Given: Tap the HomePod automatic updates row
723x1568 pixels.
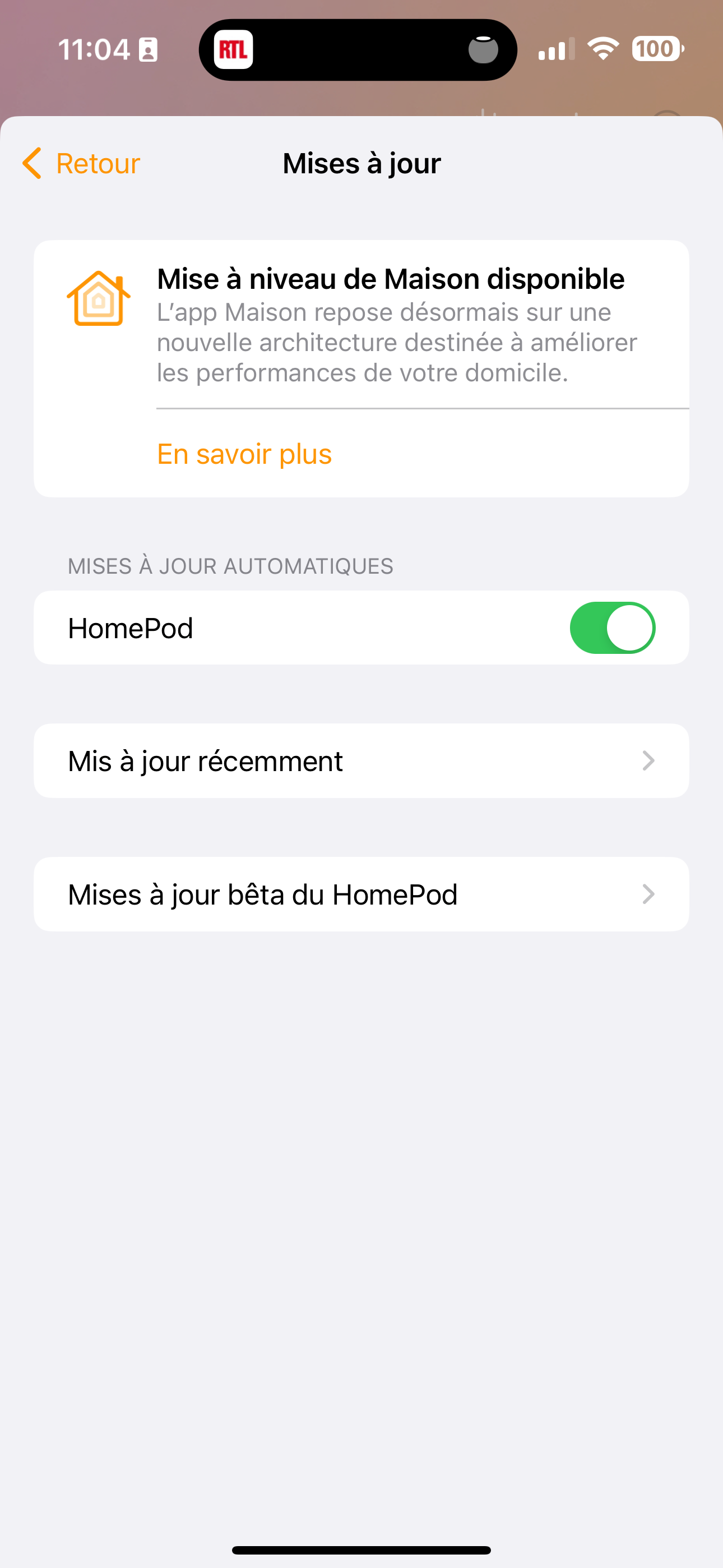Looking at the screenshot, I should 361,628.
